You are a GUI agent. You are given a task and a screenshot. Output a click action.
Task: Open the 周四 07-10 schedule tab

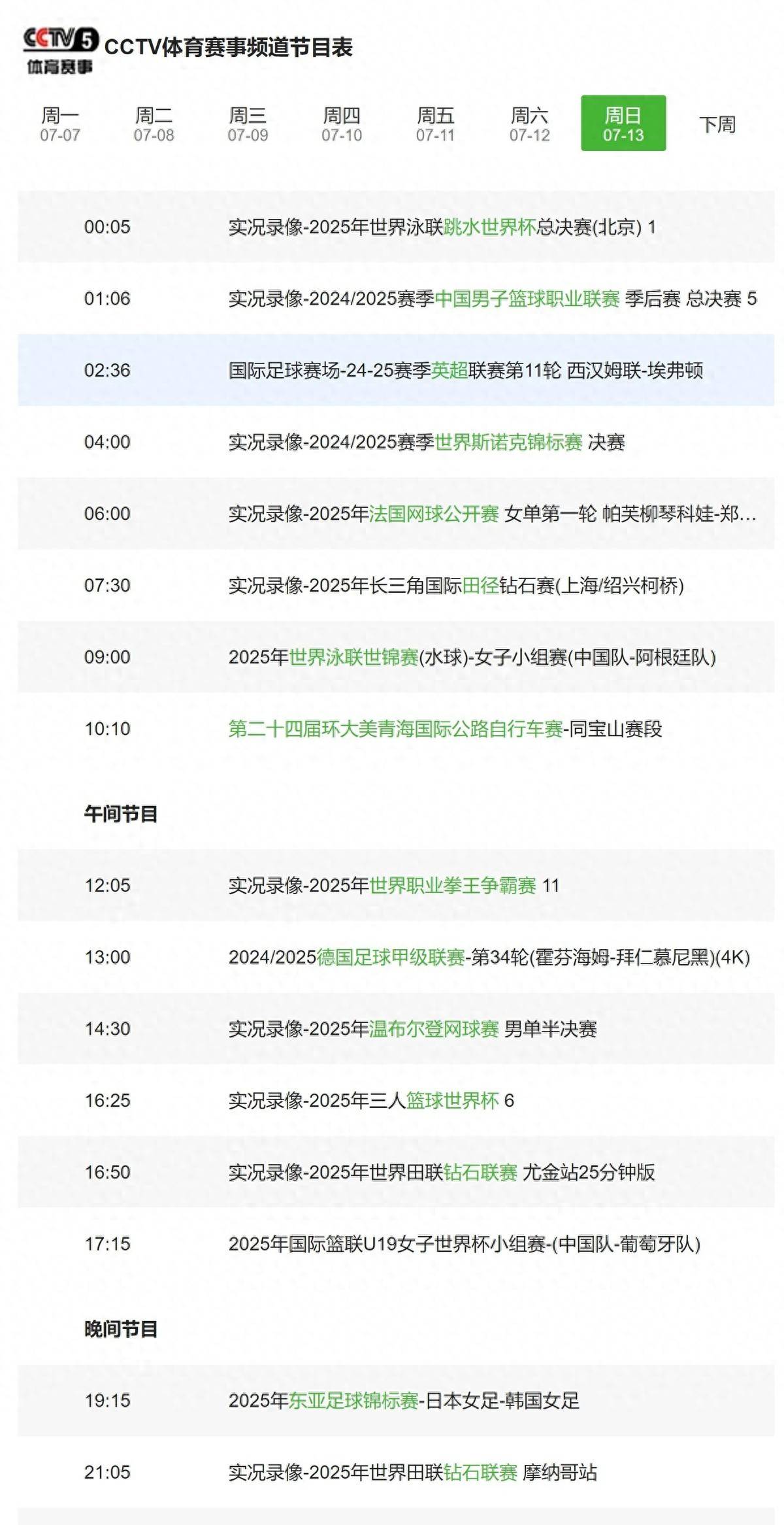pyautogui.click(x=342, y=124)
